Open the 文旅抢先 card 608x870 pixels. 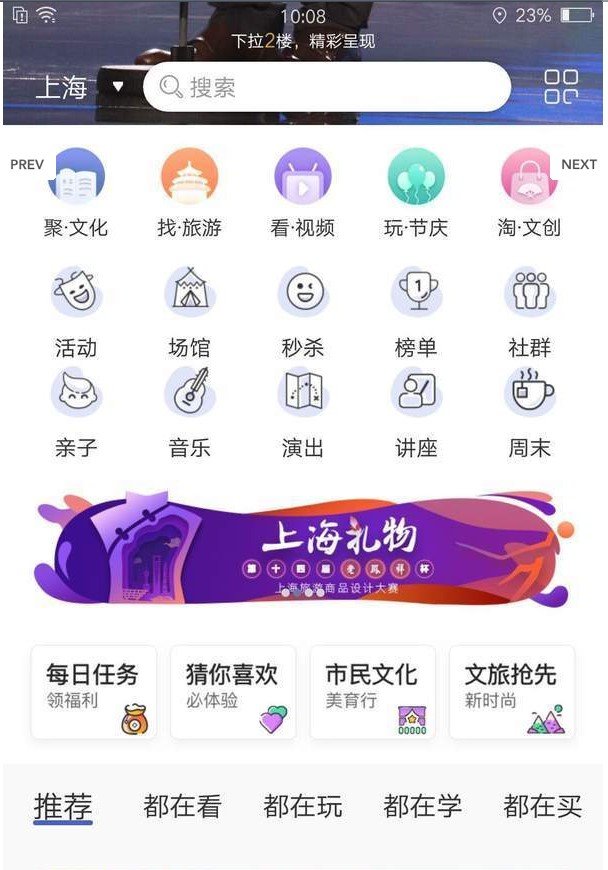pyautogui.click(x=511, y=692)
